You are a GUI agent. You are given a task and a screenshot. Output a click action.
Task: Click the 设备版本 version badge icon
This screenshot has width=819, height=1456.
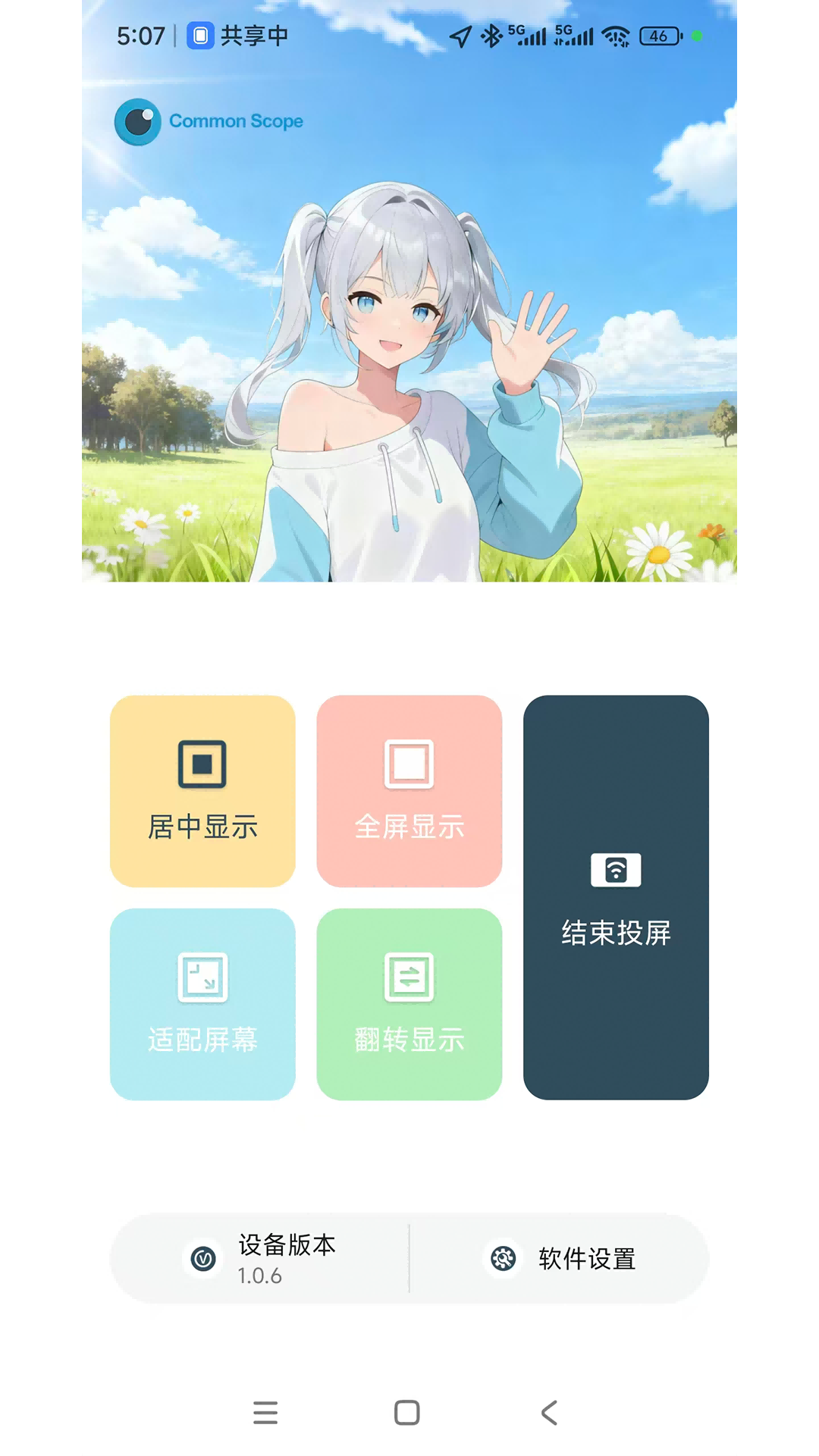click(203, 1259)
